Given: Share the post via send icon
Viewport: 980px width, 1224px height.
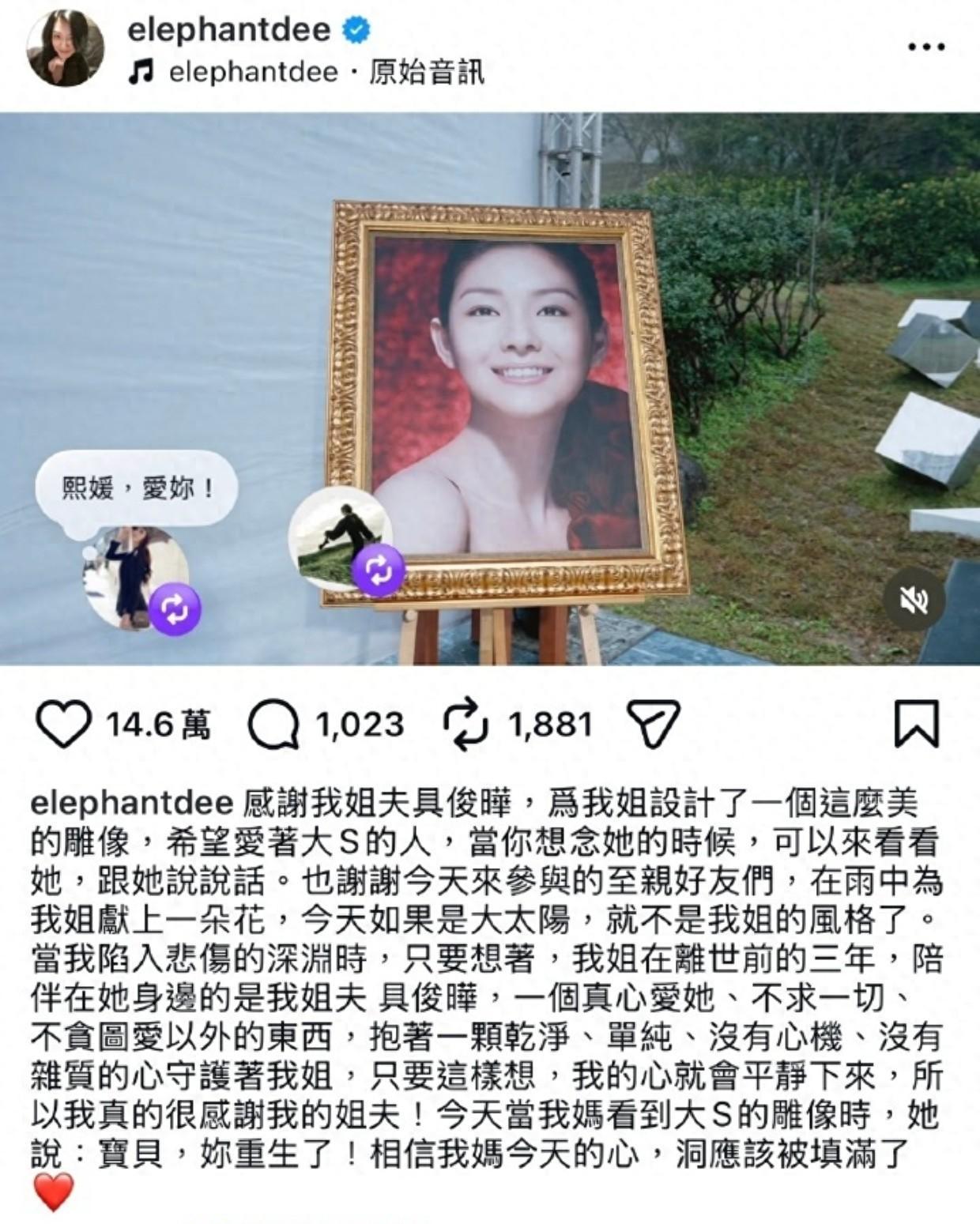Looking at the screenshot, I should 653,723.
